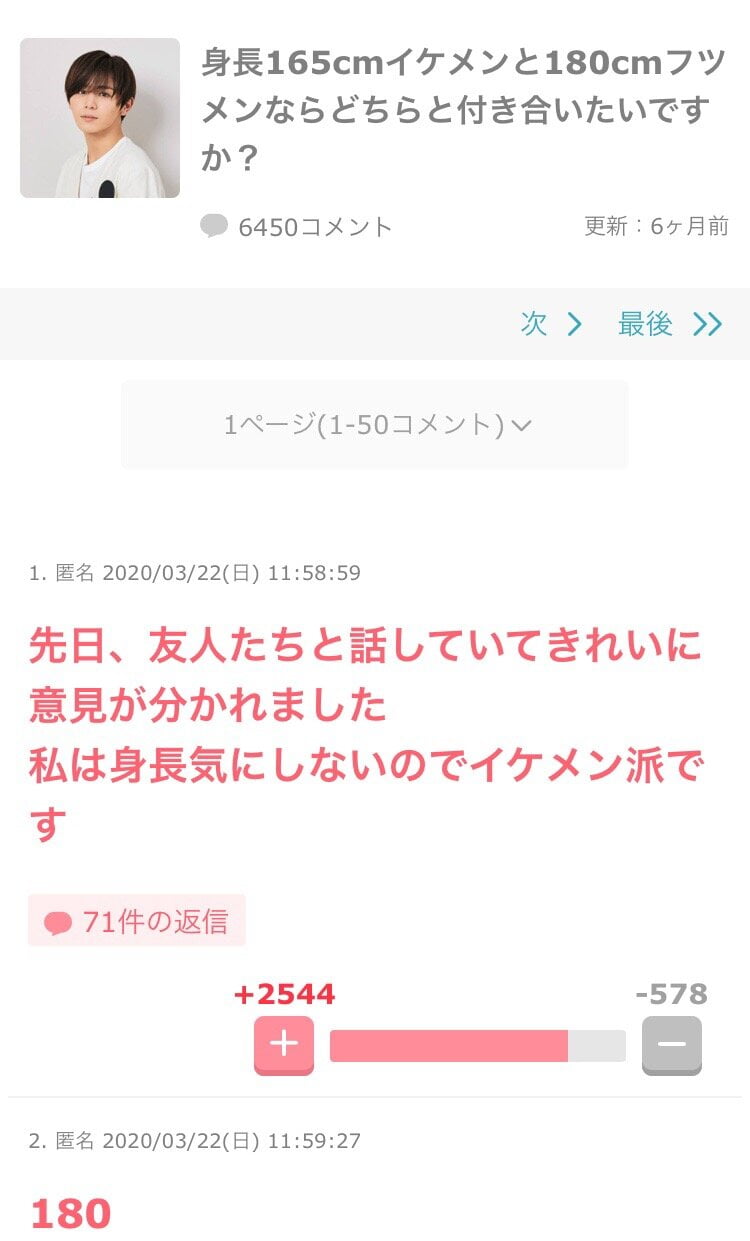Open the 6450コメント comment count
Screen dimensions: 750x1241
tap(297, 227)
